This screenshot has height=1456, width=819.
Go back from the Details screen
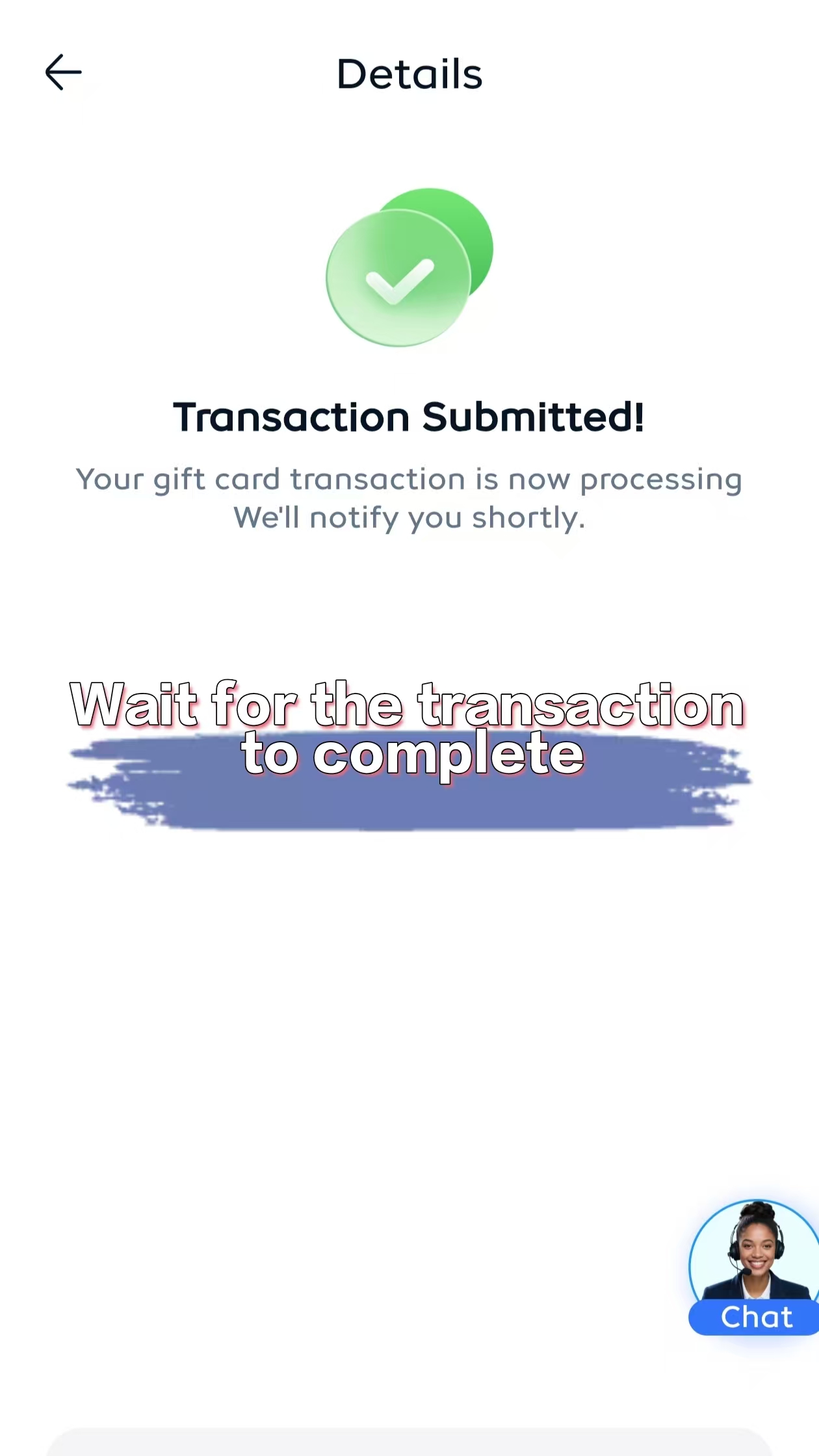[x=63, y=72]
